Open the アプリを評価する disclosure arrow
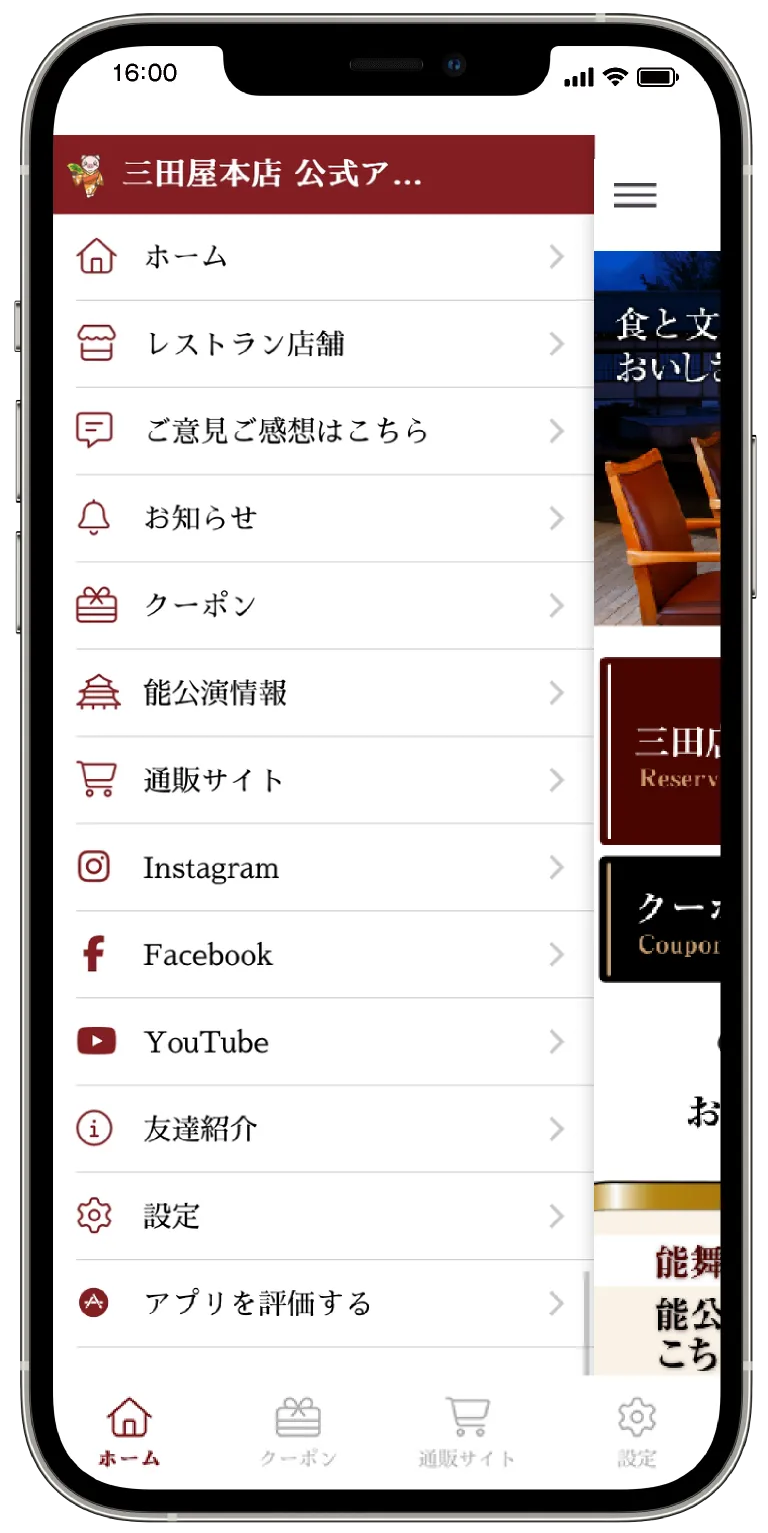This screenshot has height=1533, width=768. point(557,1303)
